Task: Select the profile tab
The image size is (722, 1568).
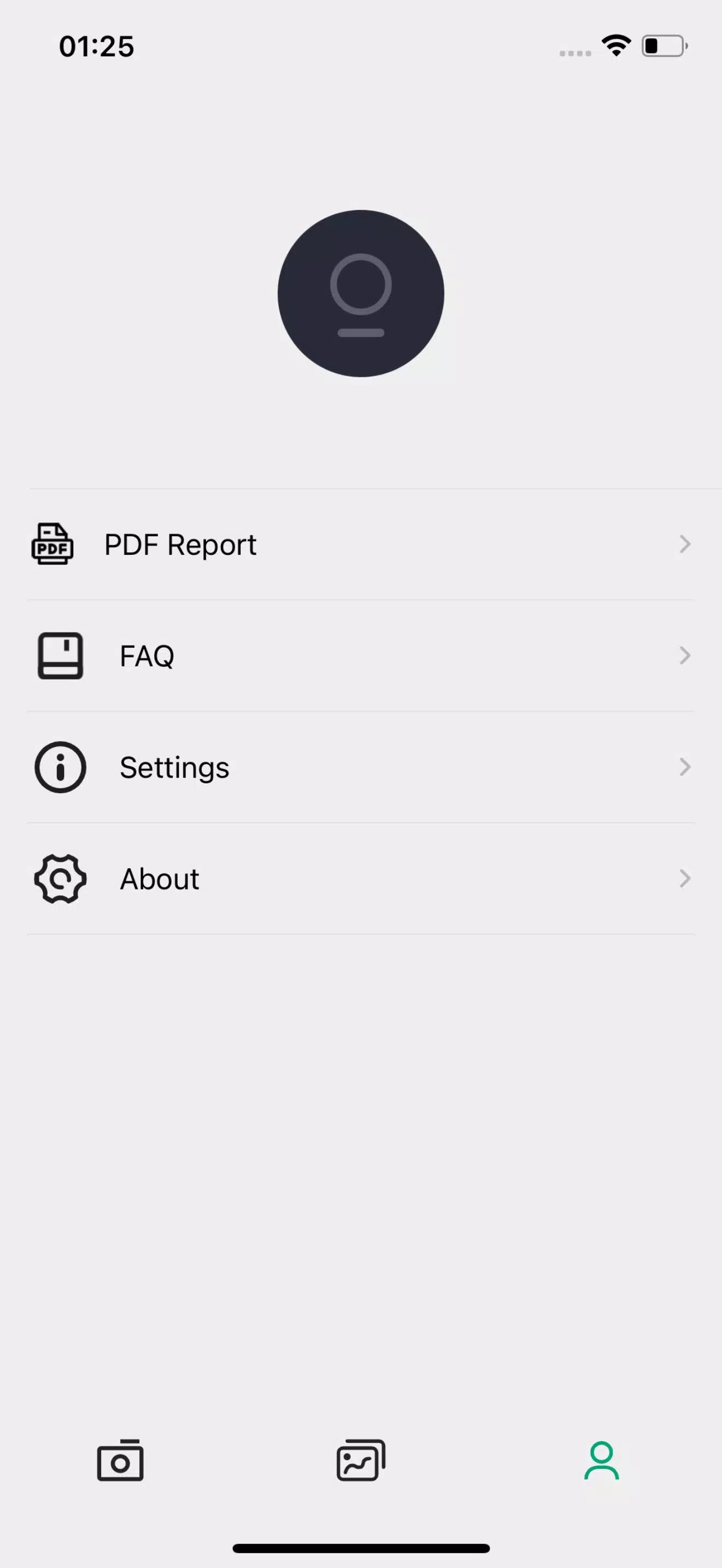Action: coord(602,1460)
